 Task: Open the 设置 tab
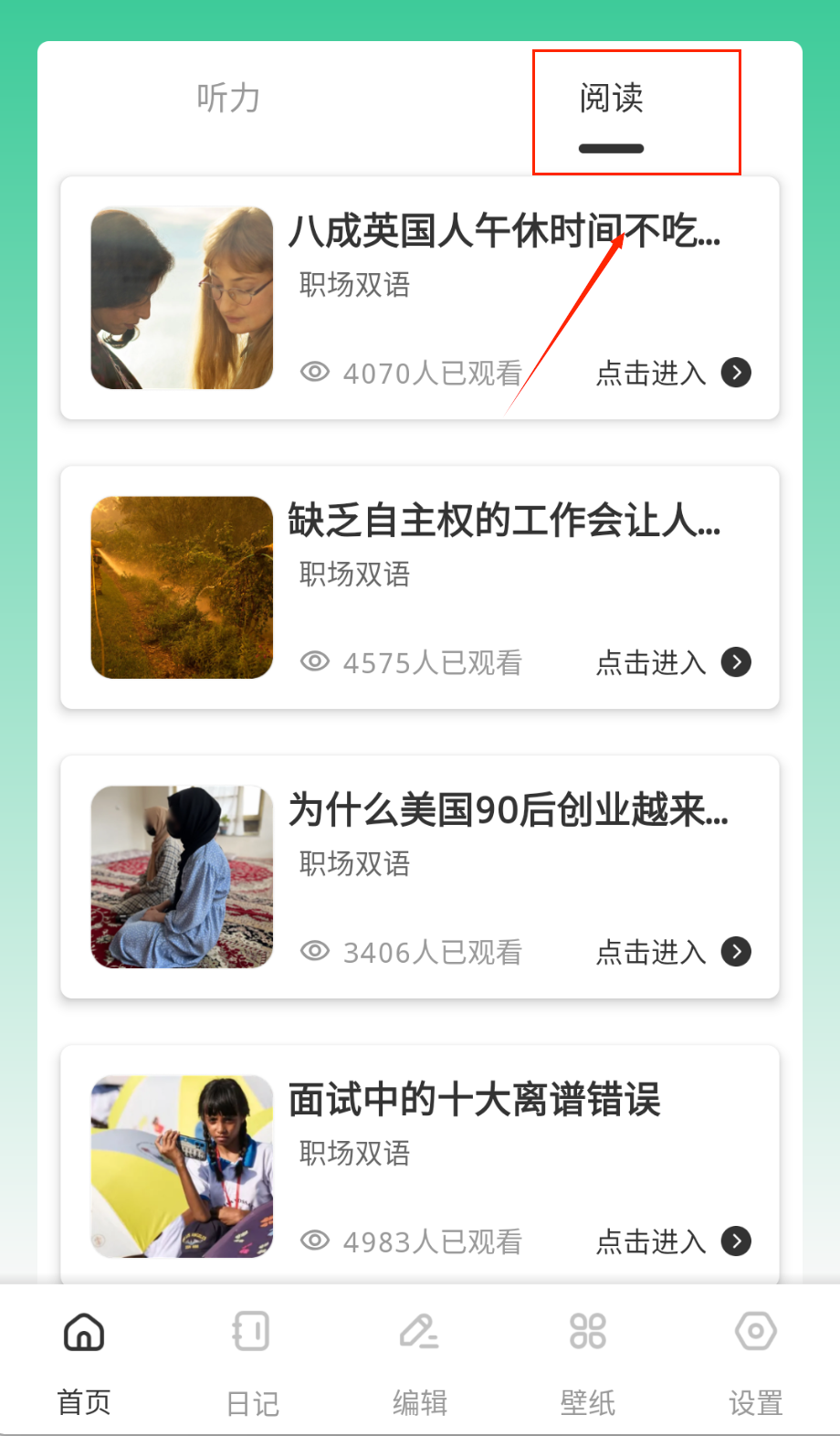pos(755,1361)
